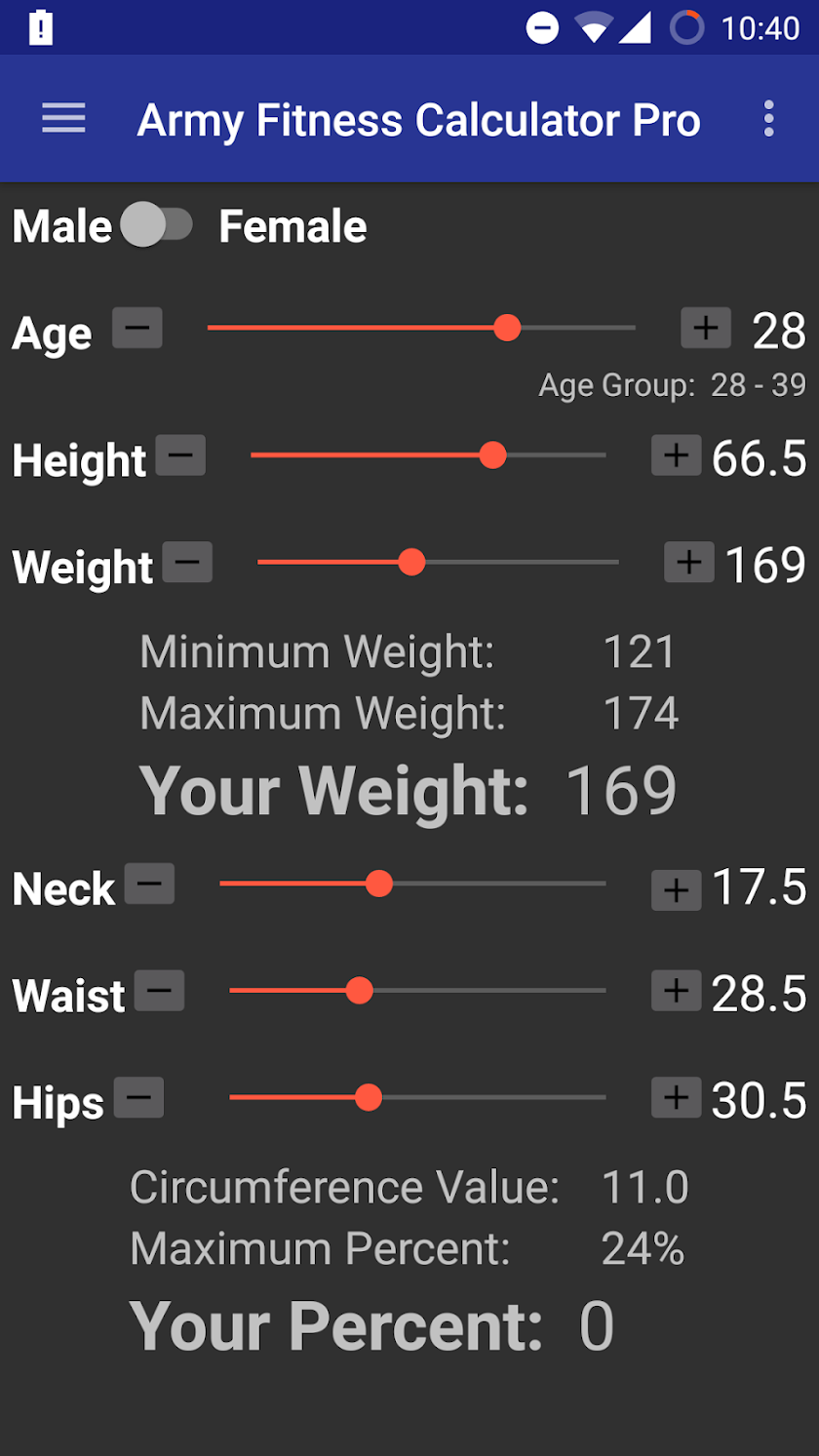Screen dimensions: 819x1456
Task: Increase Waist with the plus button
Action: click(677, 991)
